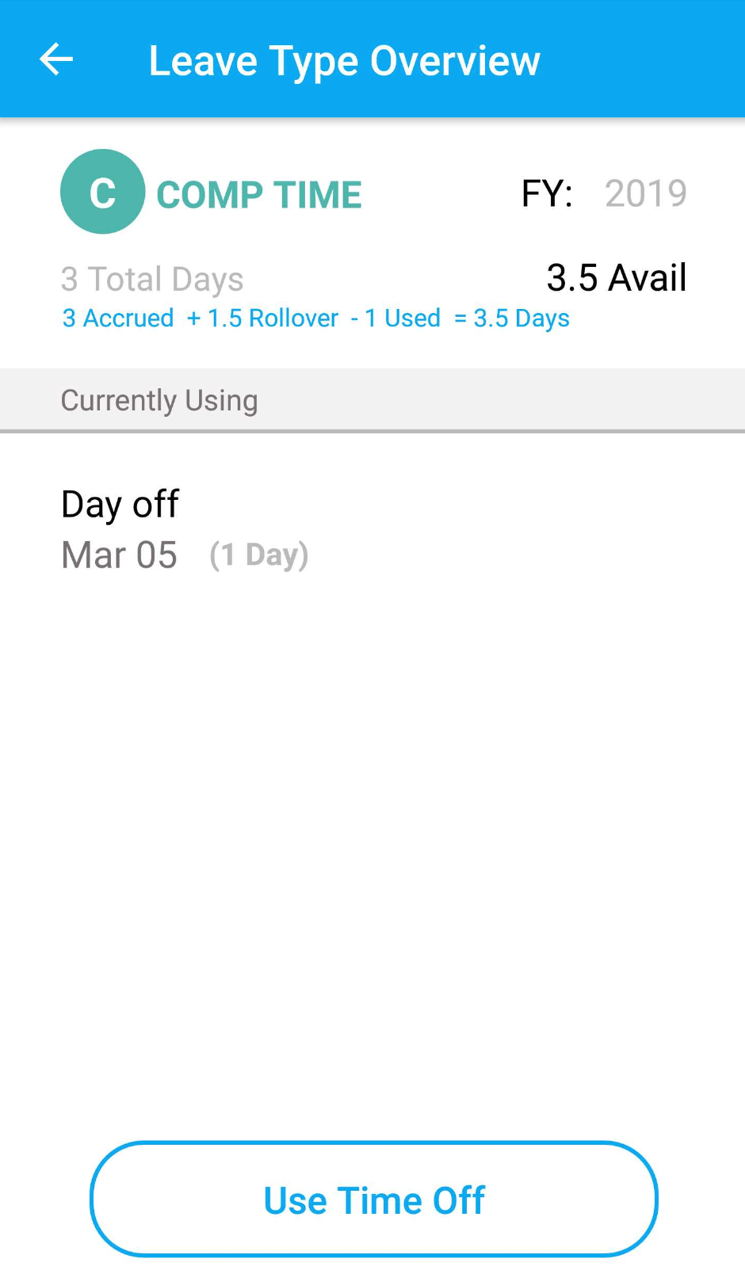The image size is (745, 1274).
Task: Tap the 3 Total Days summary
Action: tap(152, 279)
